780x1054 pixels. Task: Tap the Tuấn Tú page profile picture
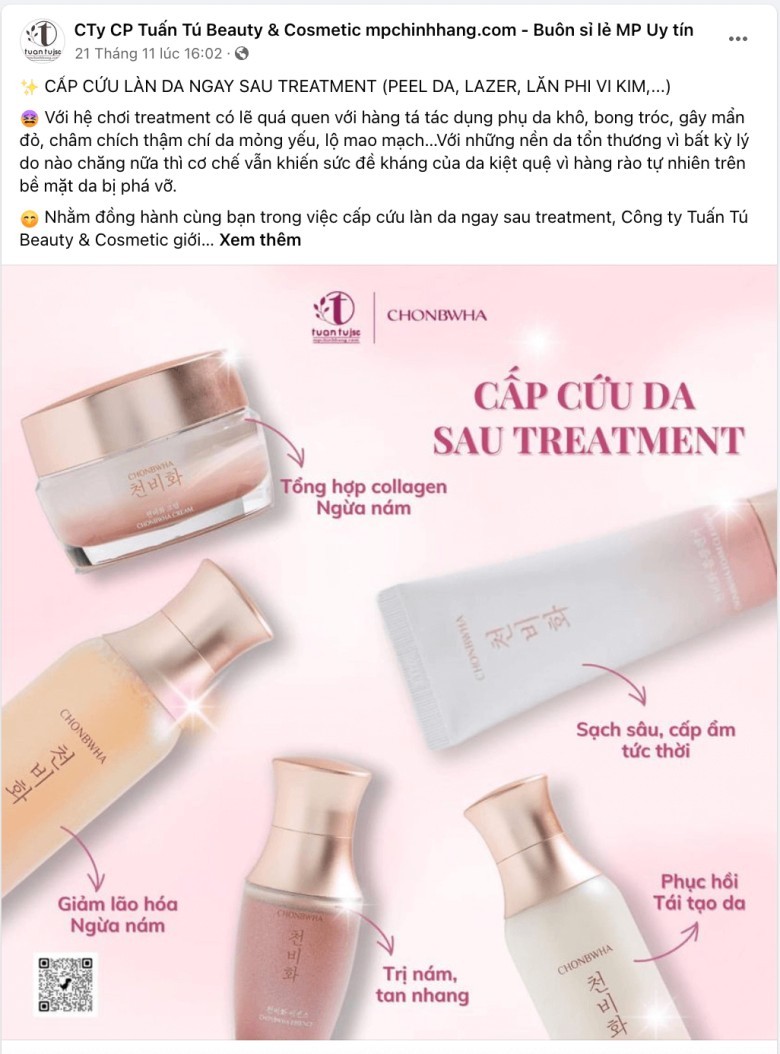[42, 41]
